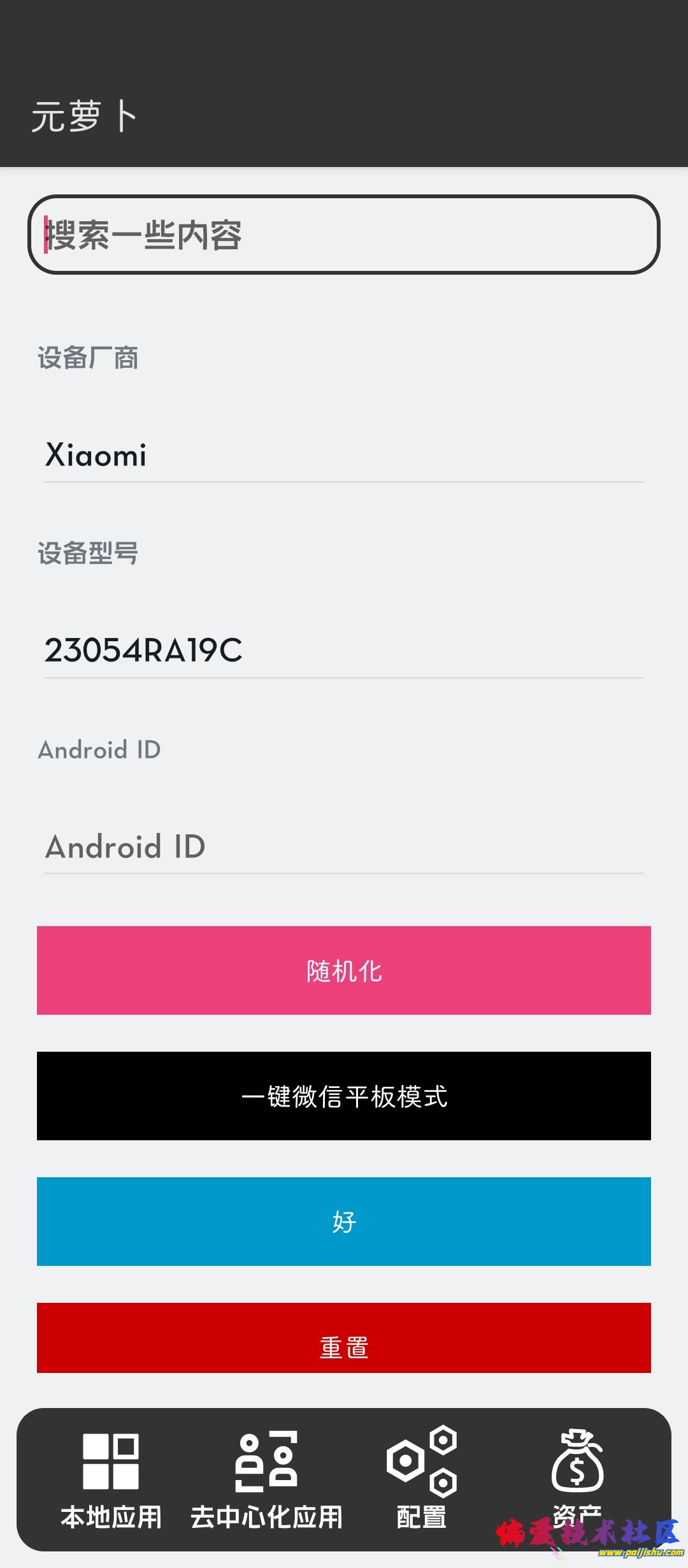Focus the Xiaomi device manufacturer field
The width and height of the screenshot is (688, 1568).
[x=344, y=455]
